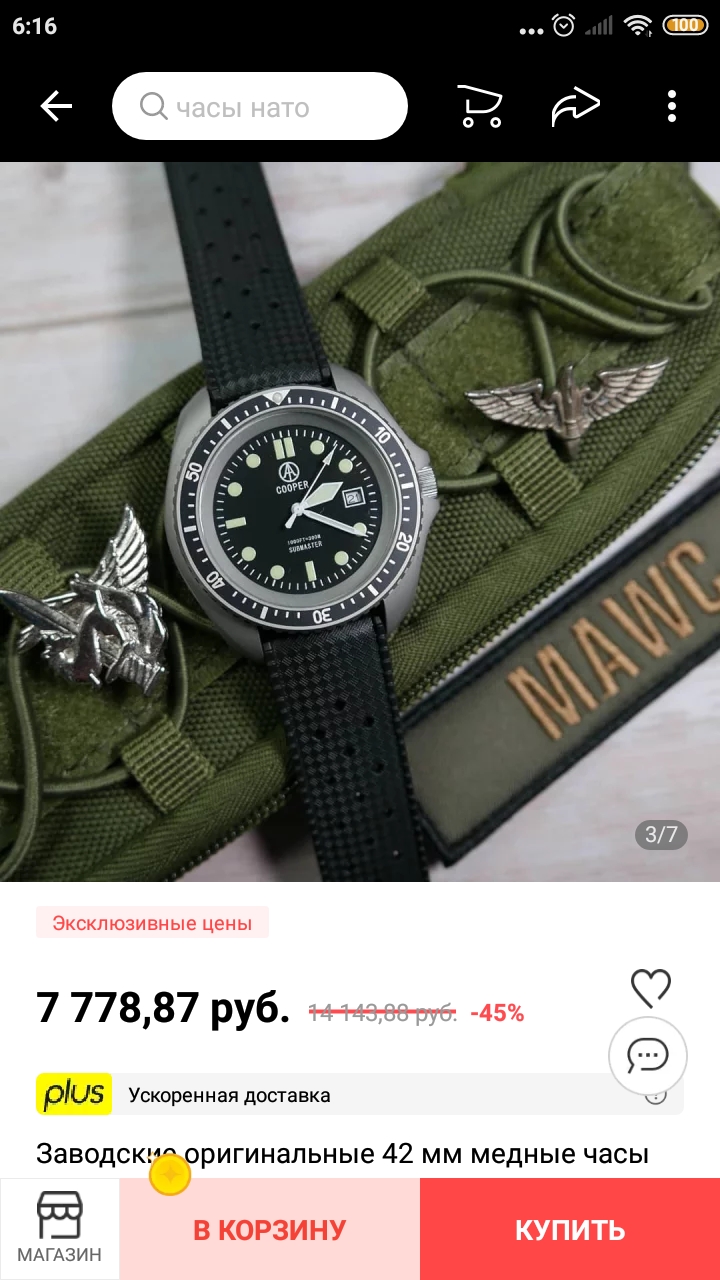Image resolution: width=720 pixels, height=1280 pixels.
Task: Tap 'КУПИТЬ' to buy now
Action: 570,1229
